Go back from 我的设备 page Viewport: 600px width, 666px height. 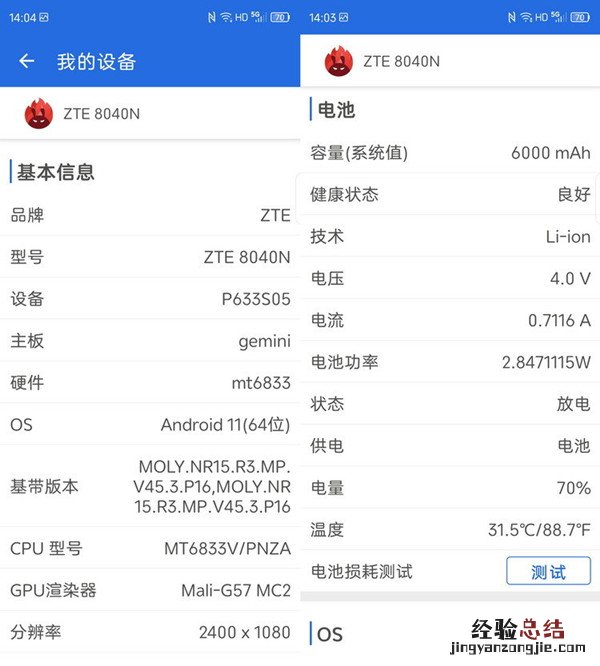click(27, 61)
